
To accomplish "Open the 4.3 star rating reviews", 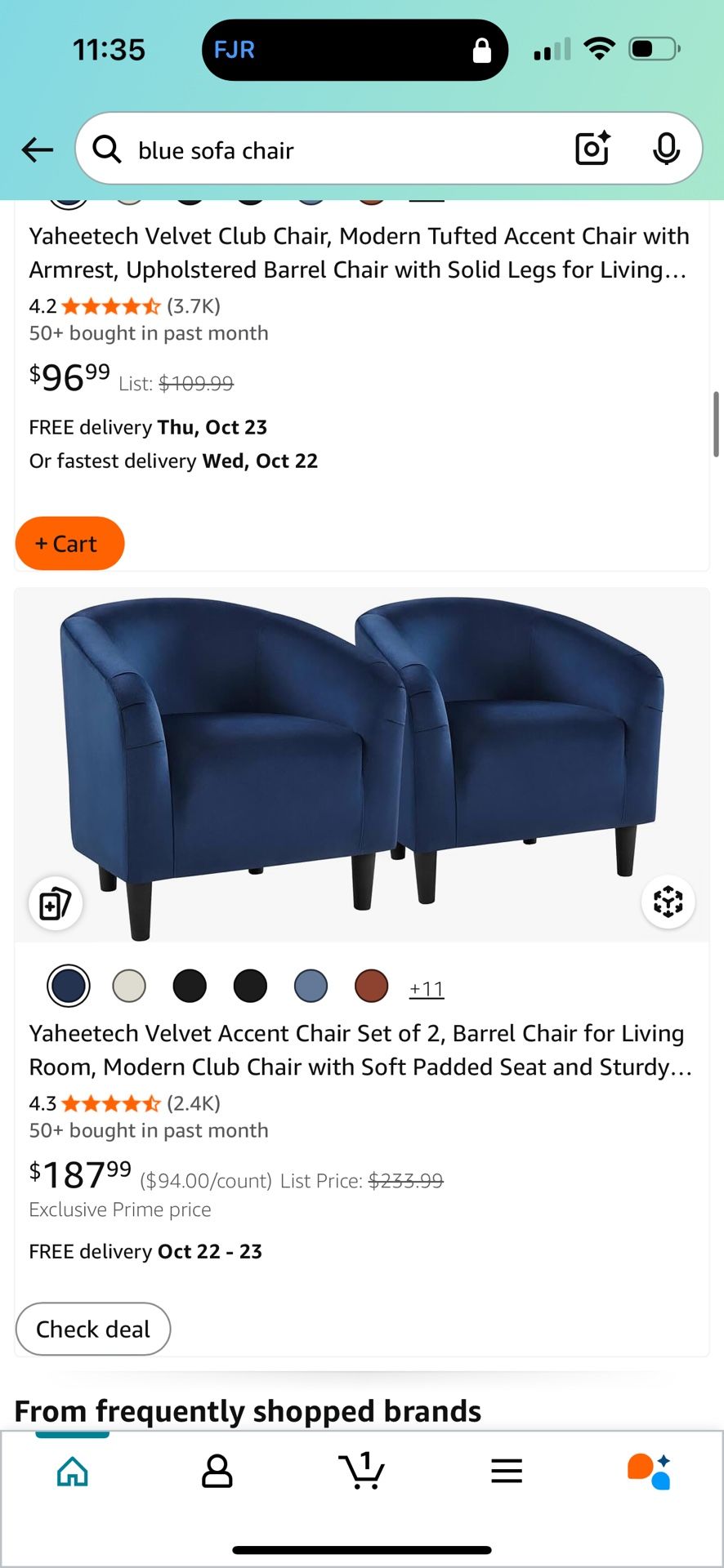I will tap(110, 1102).
